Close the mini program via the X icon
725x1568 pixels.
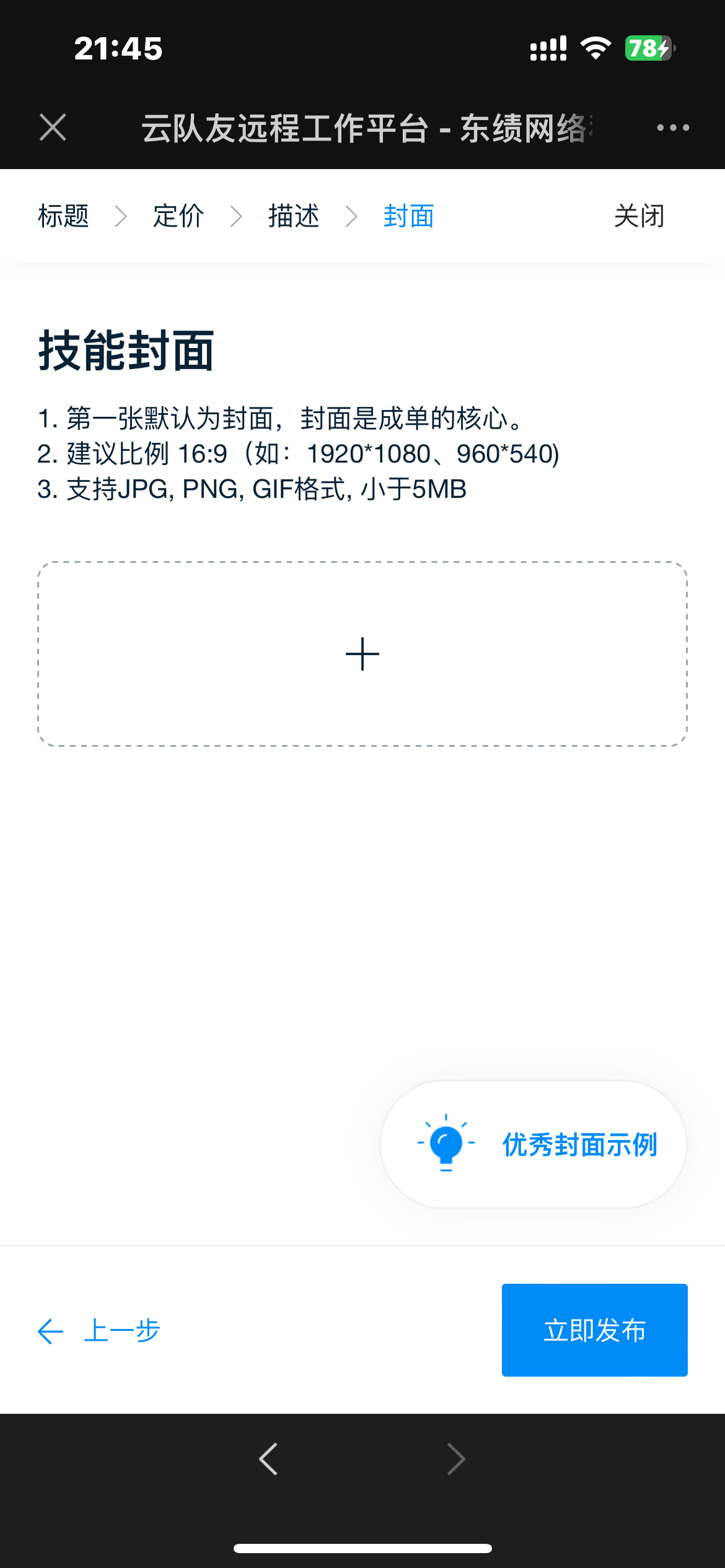52,127
